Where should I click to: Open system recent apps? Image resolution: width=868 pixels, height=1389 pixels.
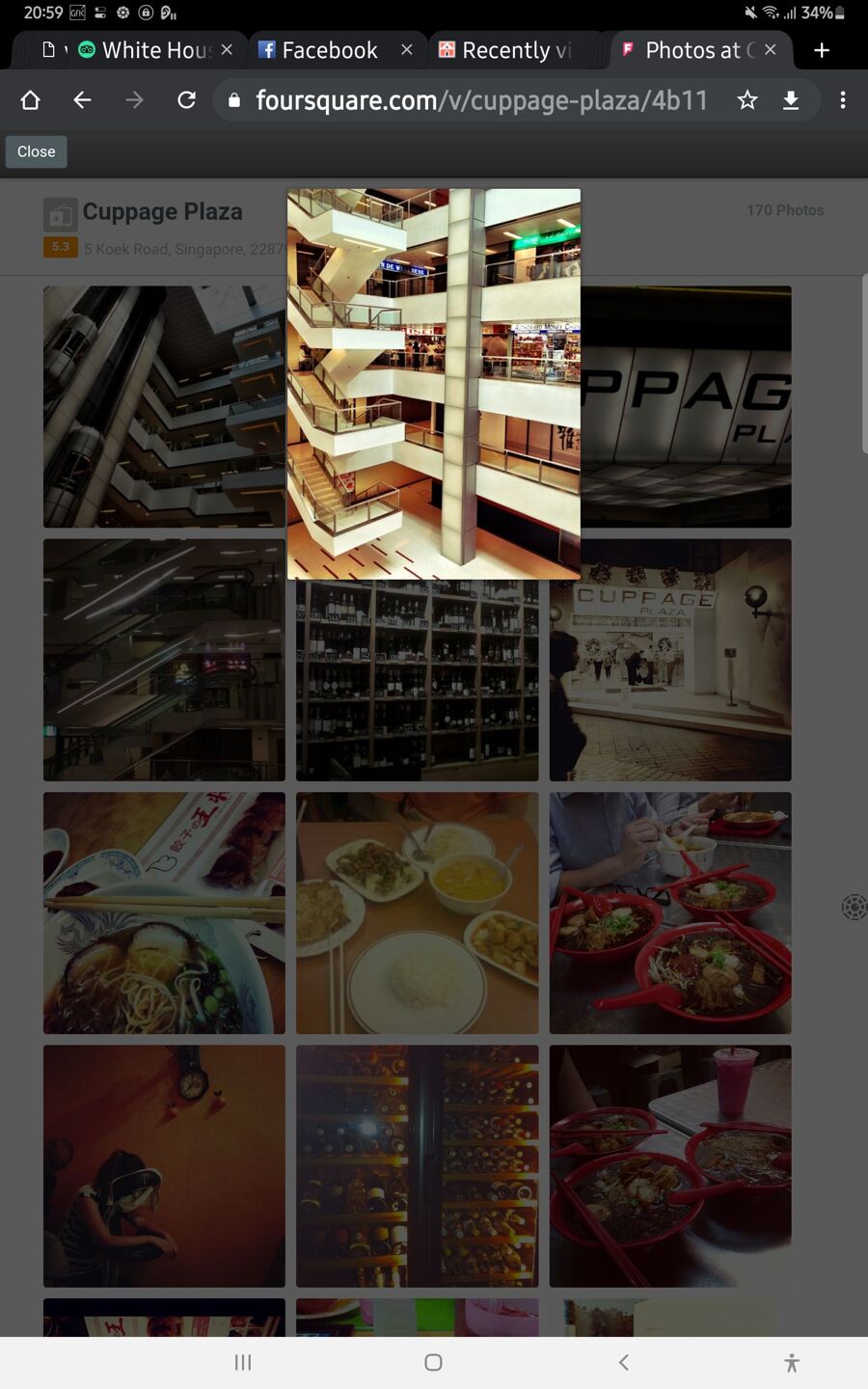point(243,1362)
